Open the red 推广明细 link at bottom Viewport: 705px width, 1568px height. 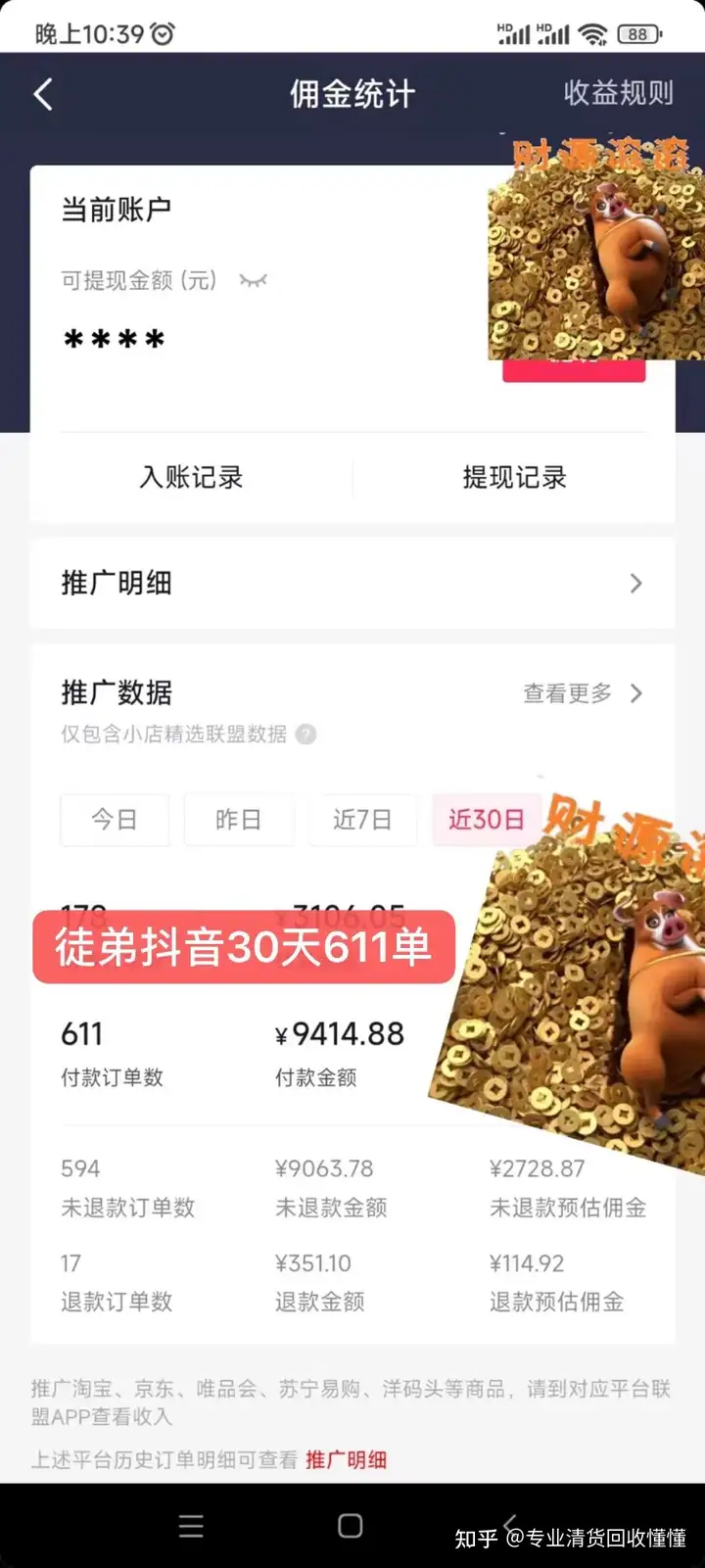pyautogui.click(x=346, y=1459)
